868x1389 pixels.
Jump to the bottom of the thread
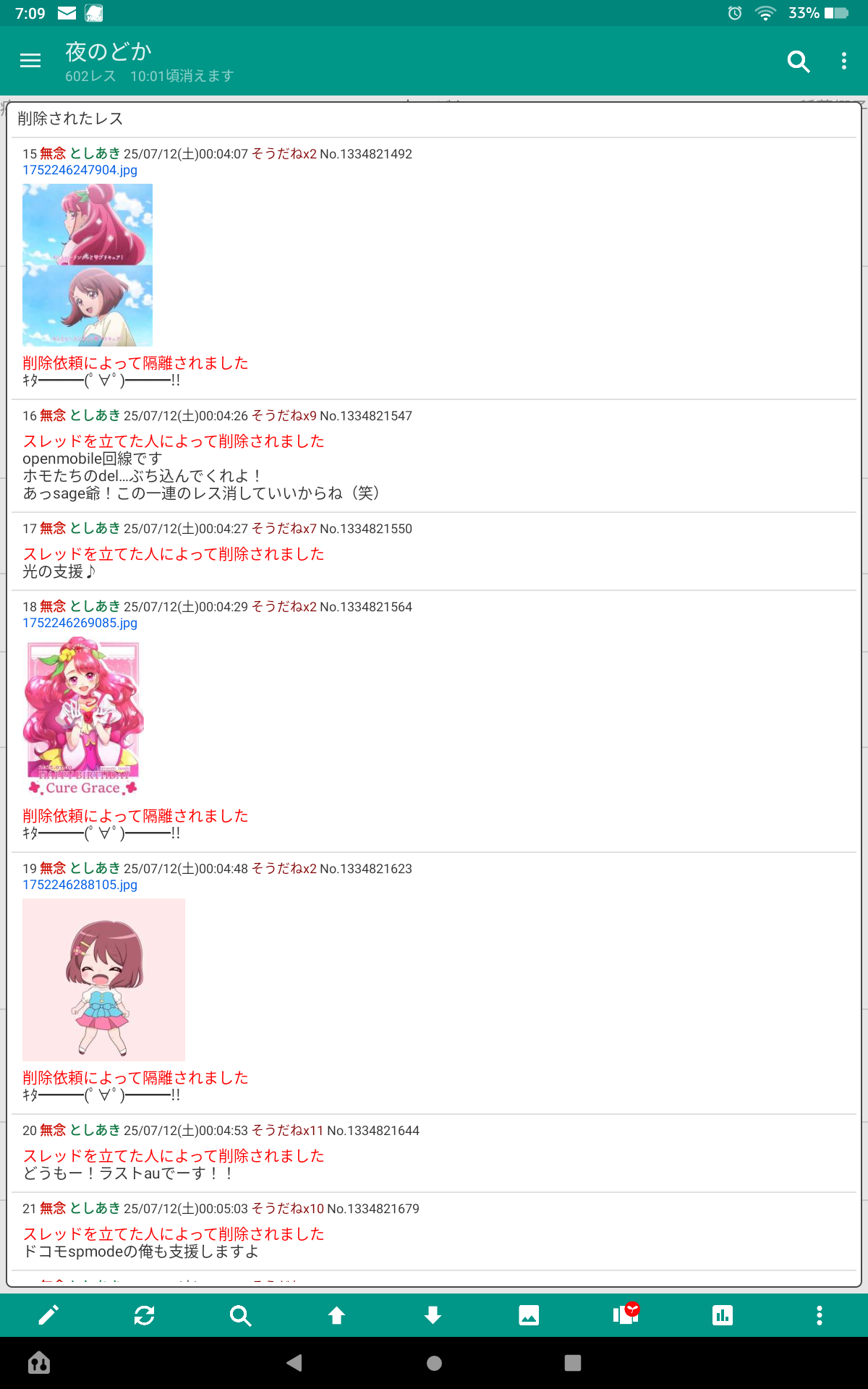433,1315
